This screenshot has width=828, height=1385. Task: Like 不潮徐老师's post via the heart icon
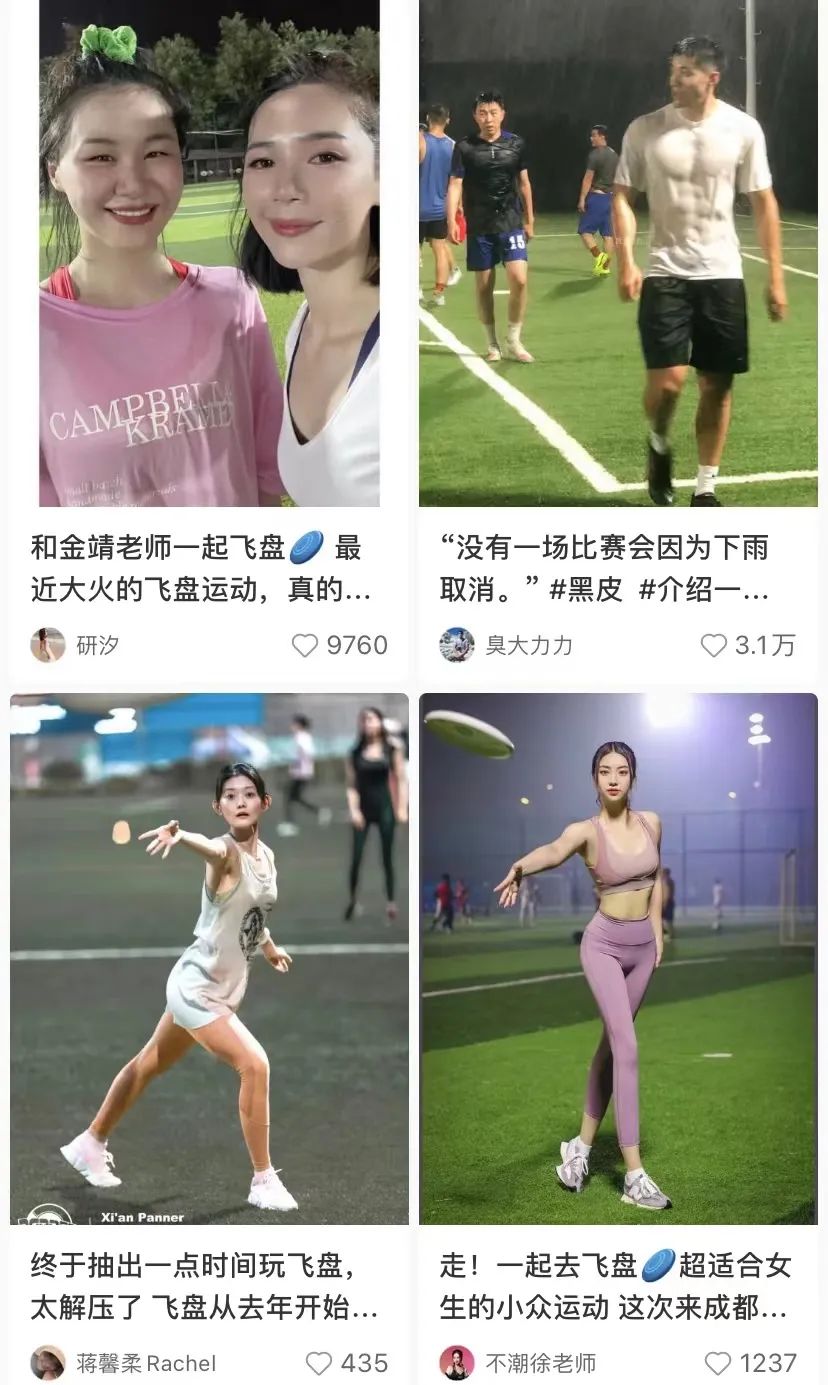click(x=716, y=1363)
